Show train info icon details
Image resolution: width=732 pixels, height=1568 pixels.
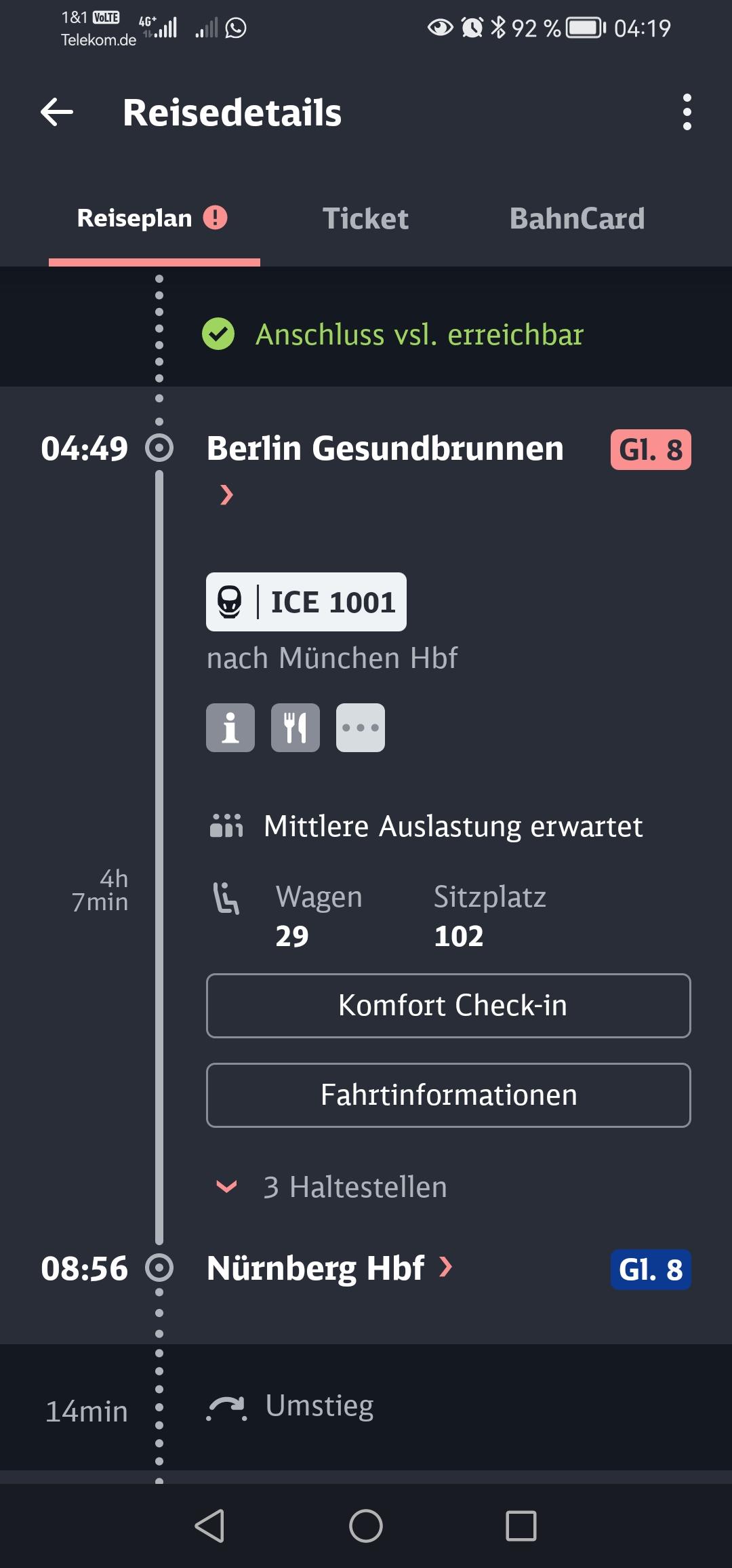point(230,728)
